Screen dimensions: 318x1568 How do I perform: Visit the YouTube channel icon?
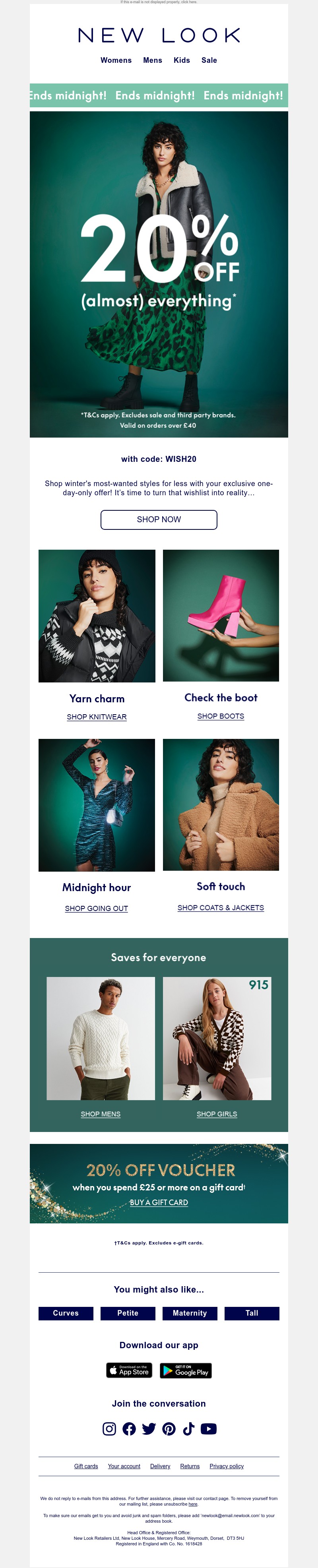click(208, 1428)
